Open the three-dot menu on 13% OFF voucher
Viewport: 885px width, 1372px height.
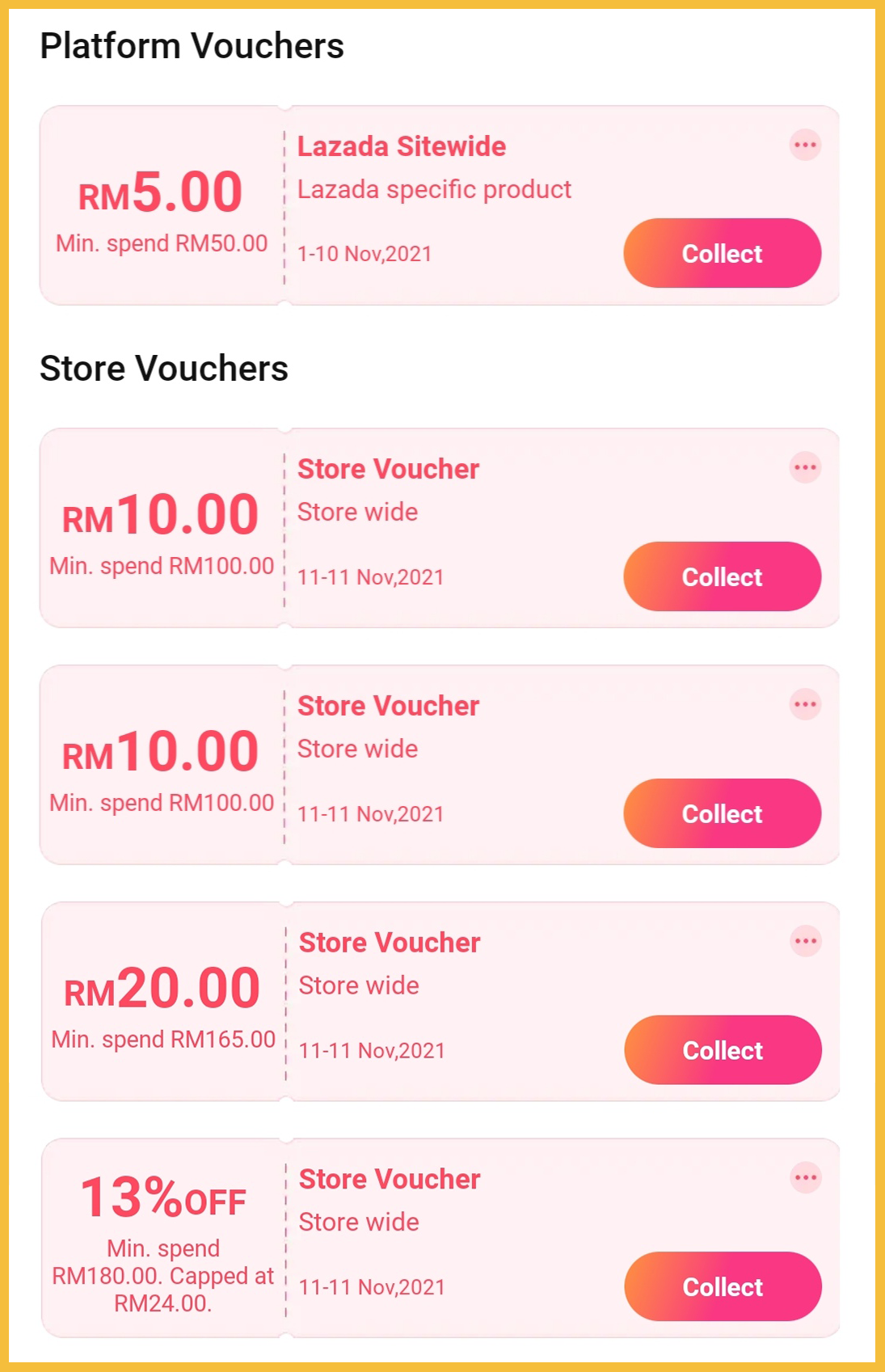pyautogui.click(x=806, y=1178)
